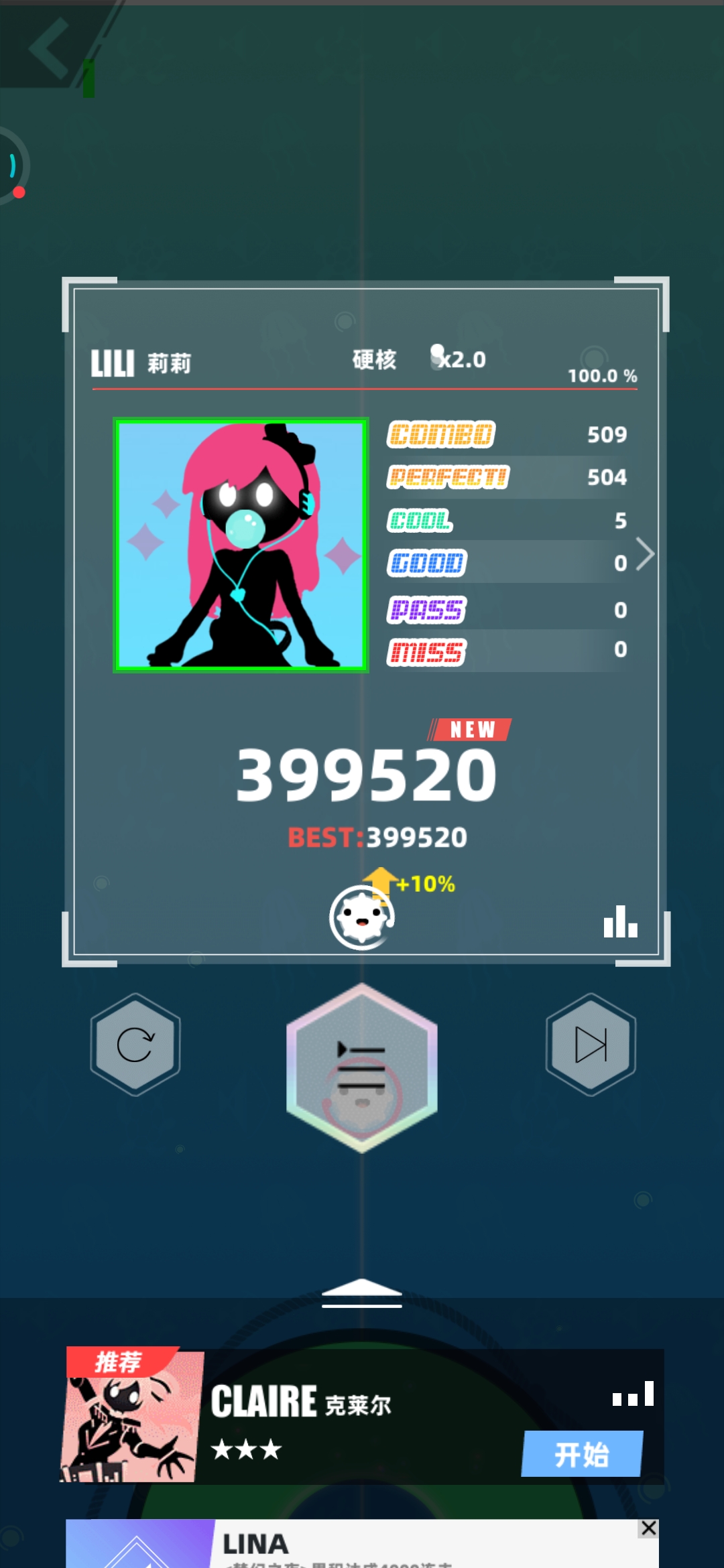Close the LINA banner at the bottom
This screenshot has width=724, height=1568.
click(648, 1528)
